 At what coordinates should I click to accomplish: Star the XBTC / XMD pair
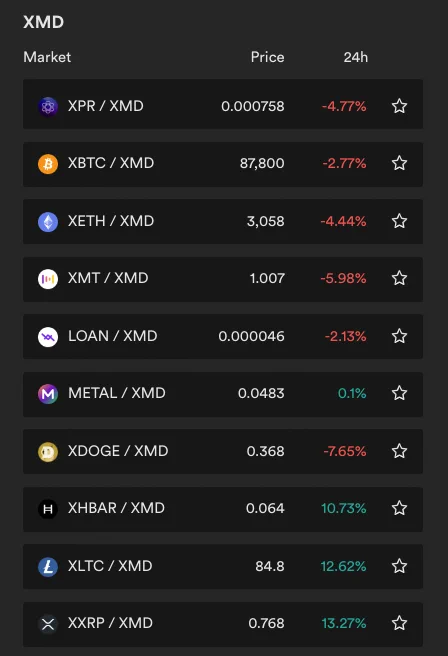click(x=399, y=163)
